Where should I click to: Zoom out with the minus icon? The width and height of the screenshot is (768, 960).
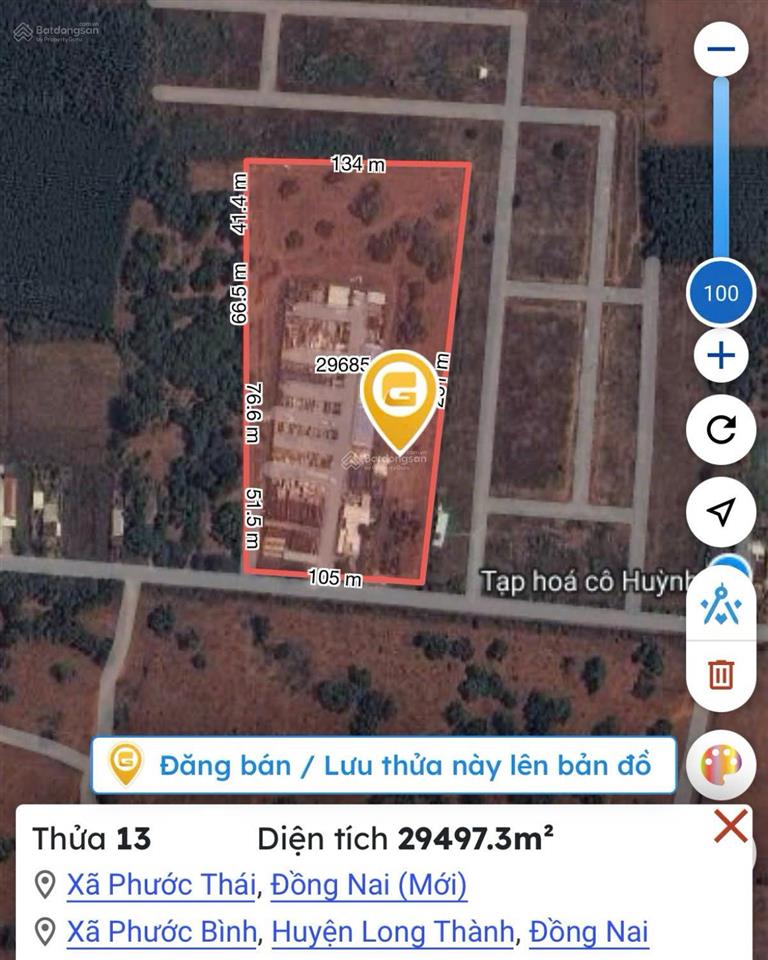click(722, 47)
